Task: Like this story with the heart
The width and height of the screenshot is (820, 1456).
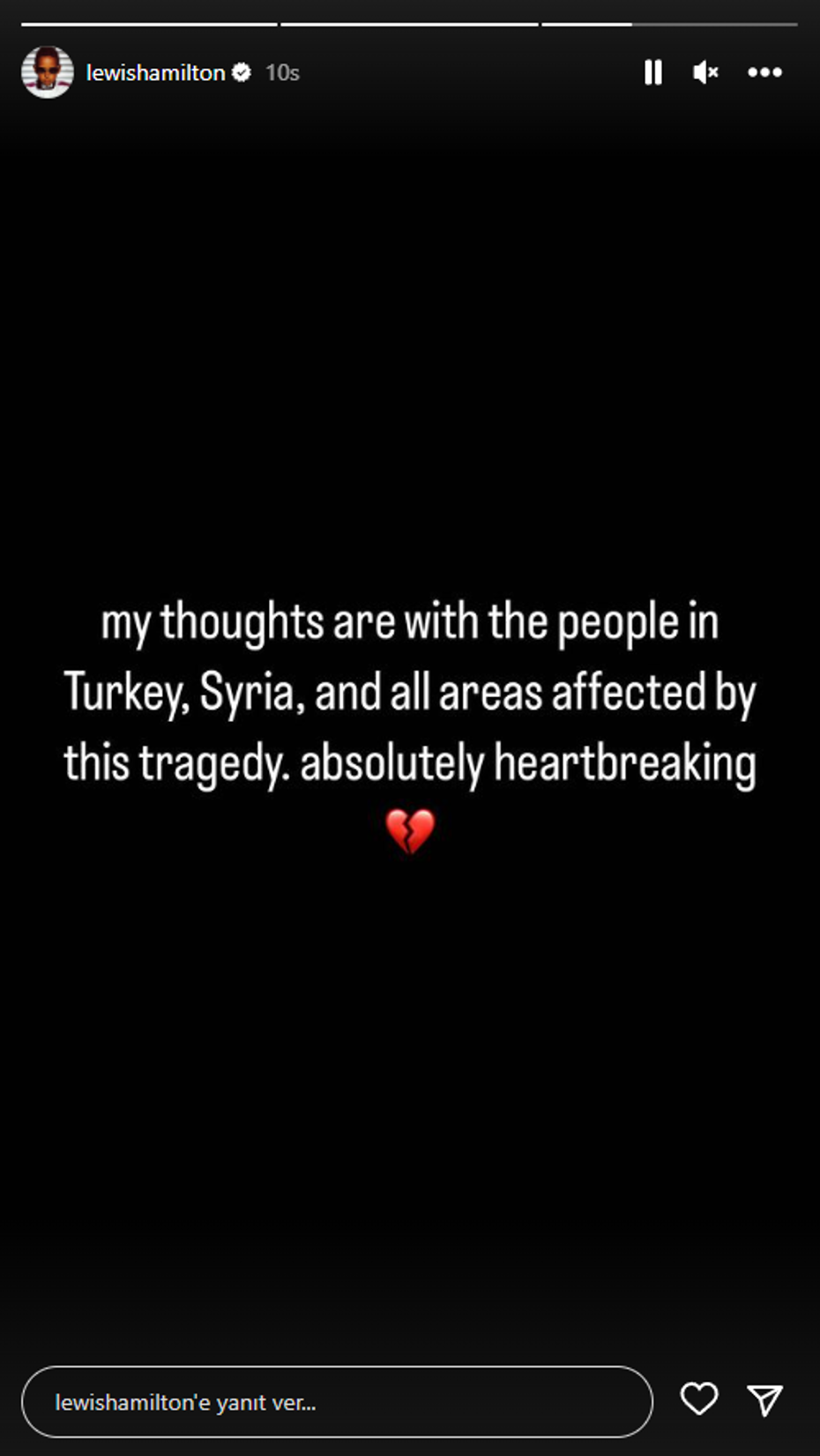Action: pyautogui.click(x=699, y=1399)
